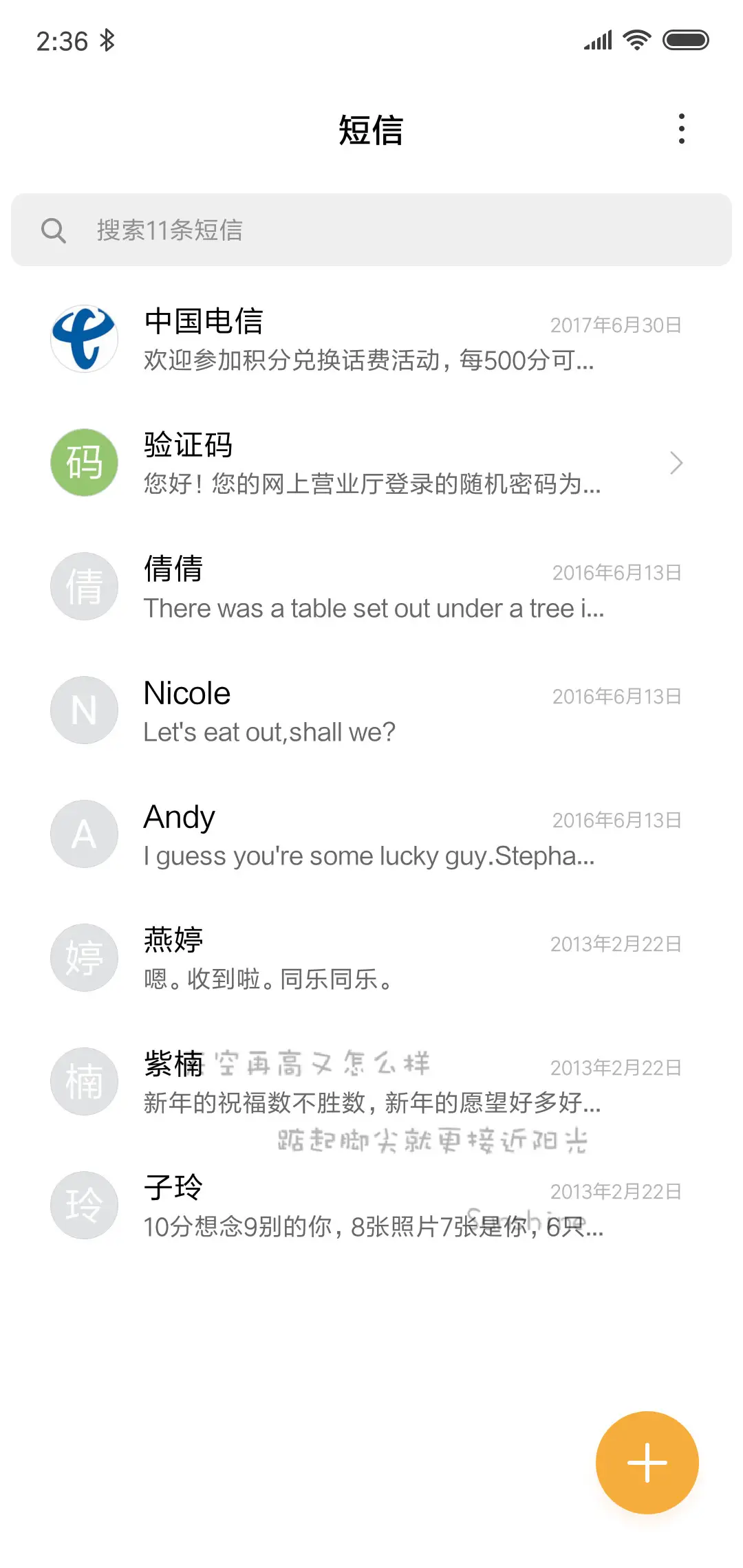The image size is (743, 1568).
Task: Tap the 紫楠 avatar circle
Action: click(84, 1081)
